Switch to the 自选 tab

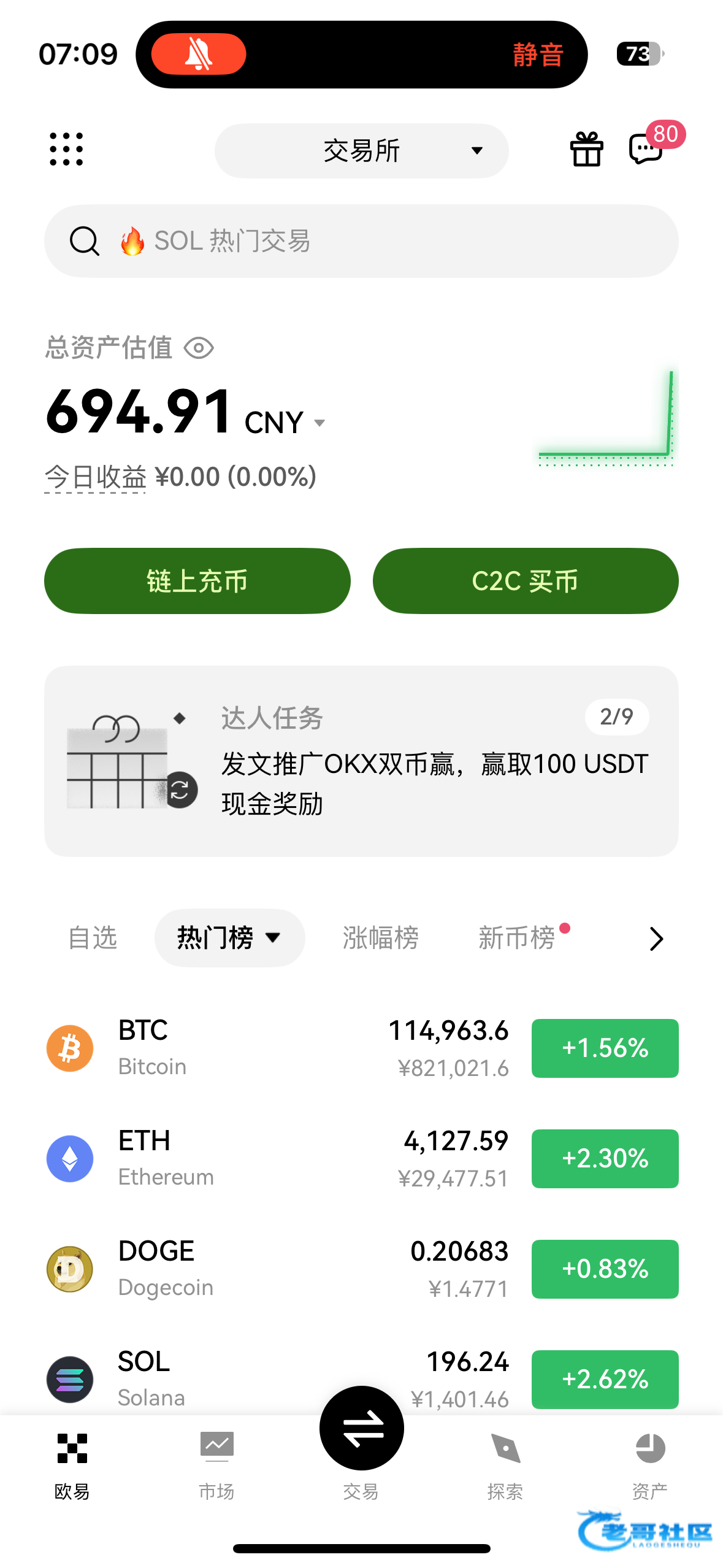[x=93, y=937]
